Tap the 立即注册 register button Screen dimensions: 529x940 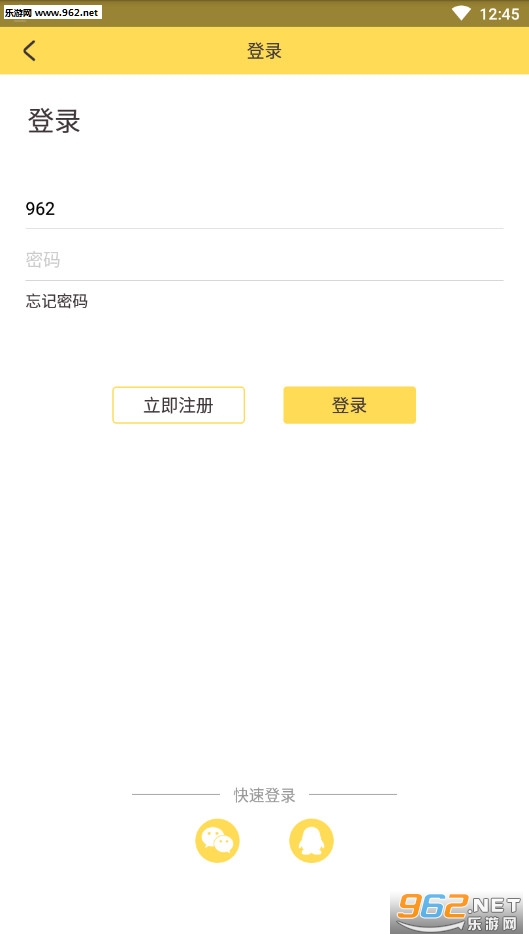pos(179,405)
